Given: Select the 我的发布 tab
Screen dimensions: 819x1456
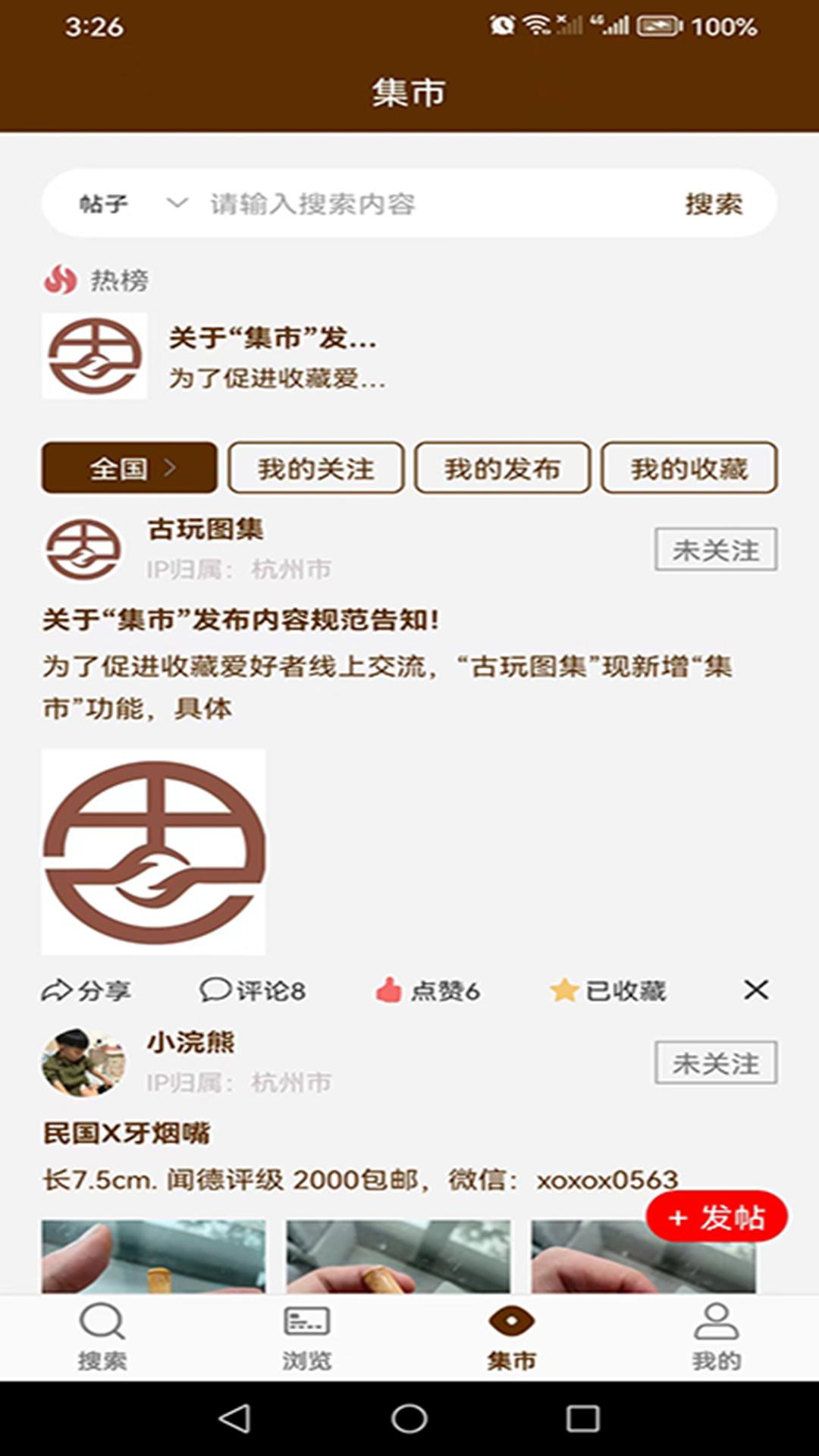Looking at the screenshot, I should 503,469.
